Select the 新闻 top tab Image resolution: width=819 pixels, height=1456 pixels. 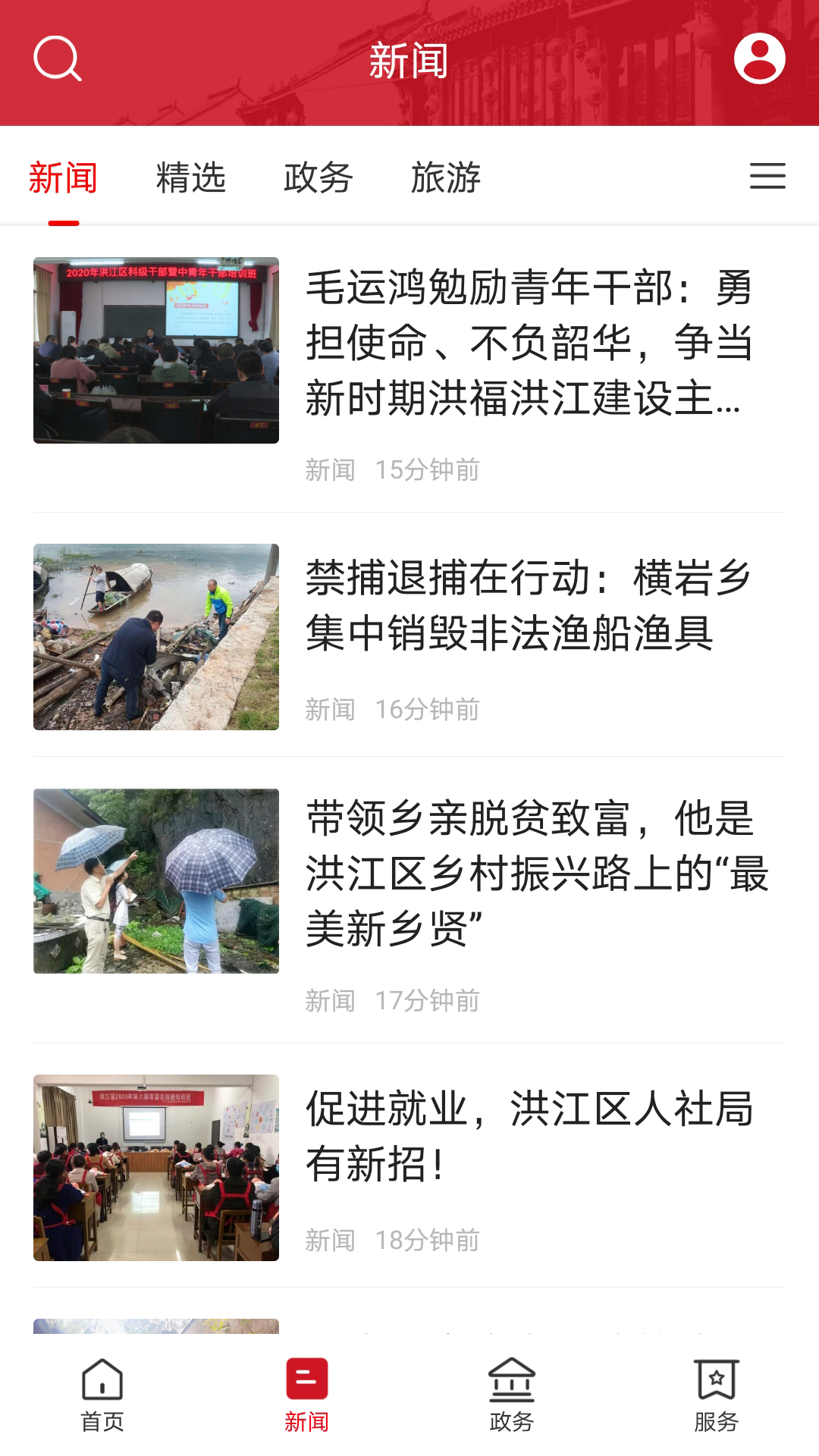tap(64, 177)
